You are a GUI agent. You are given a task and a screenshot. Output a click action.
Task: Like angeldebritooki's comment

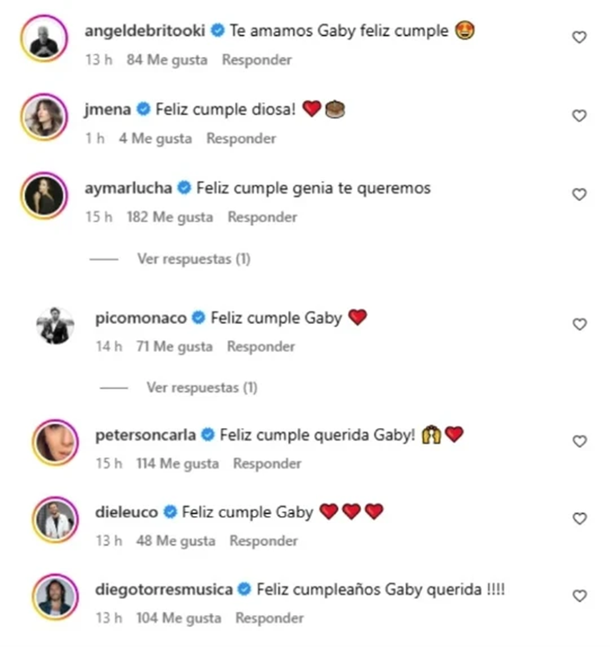coord(578,38)
